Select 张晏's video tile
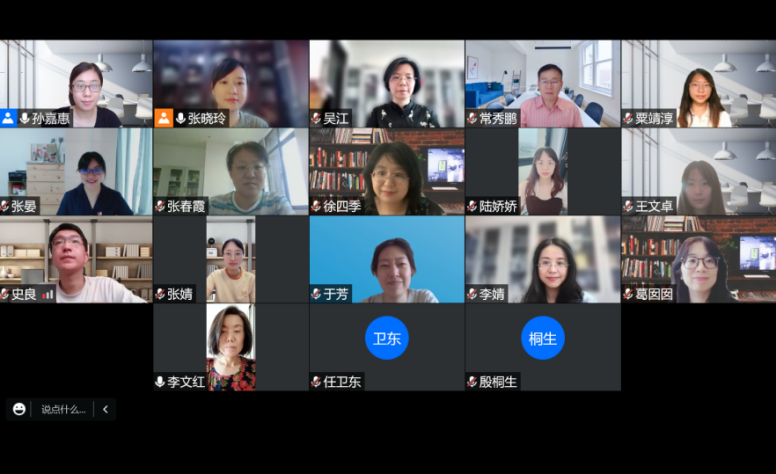This screenshot has width=776, height=474. pos(76,171)
